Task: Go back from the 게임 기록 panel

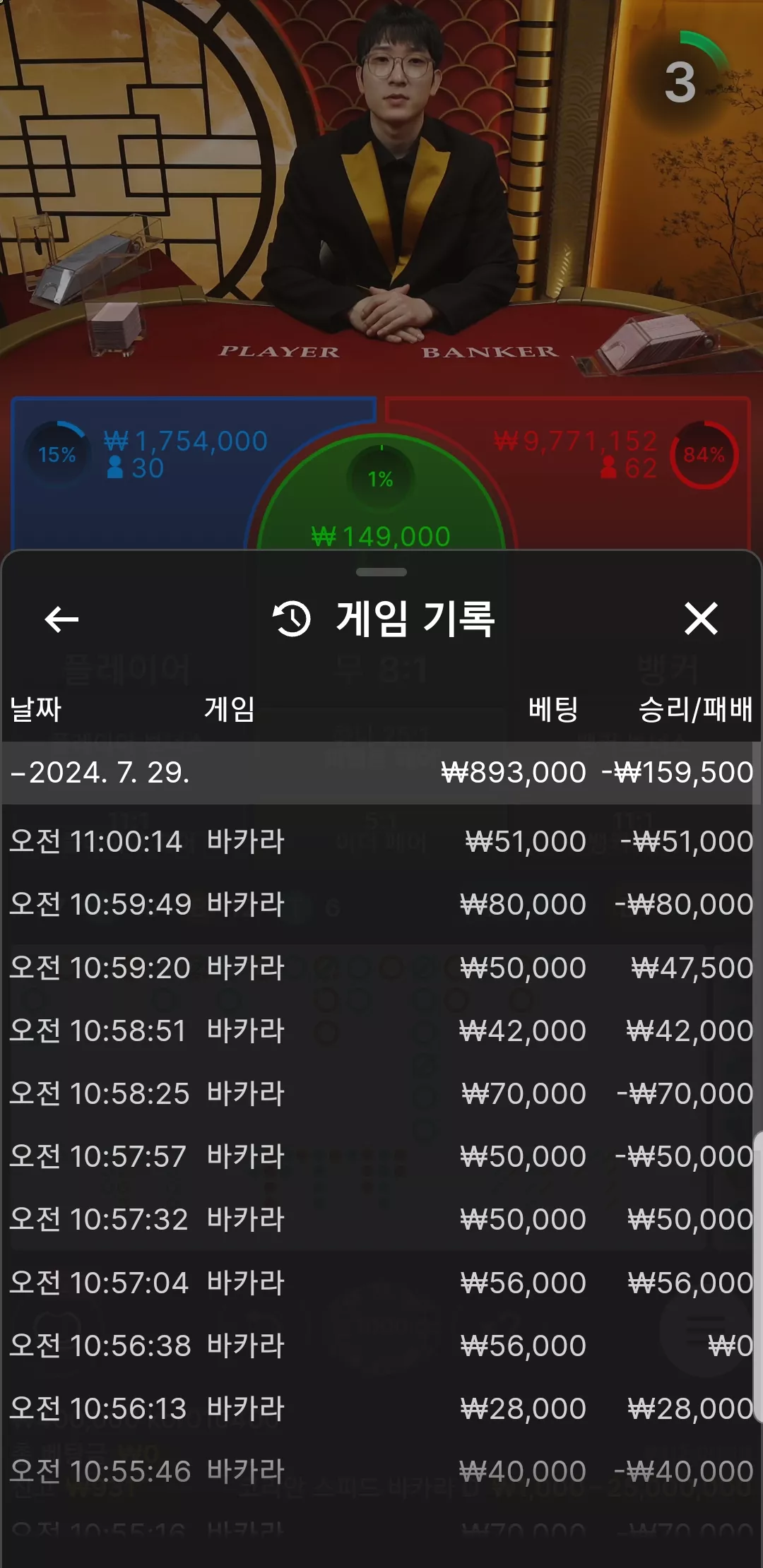Action: pos(61,619)
